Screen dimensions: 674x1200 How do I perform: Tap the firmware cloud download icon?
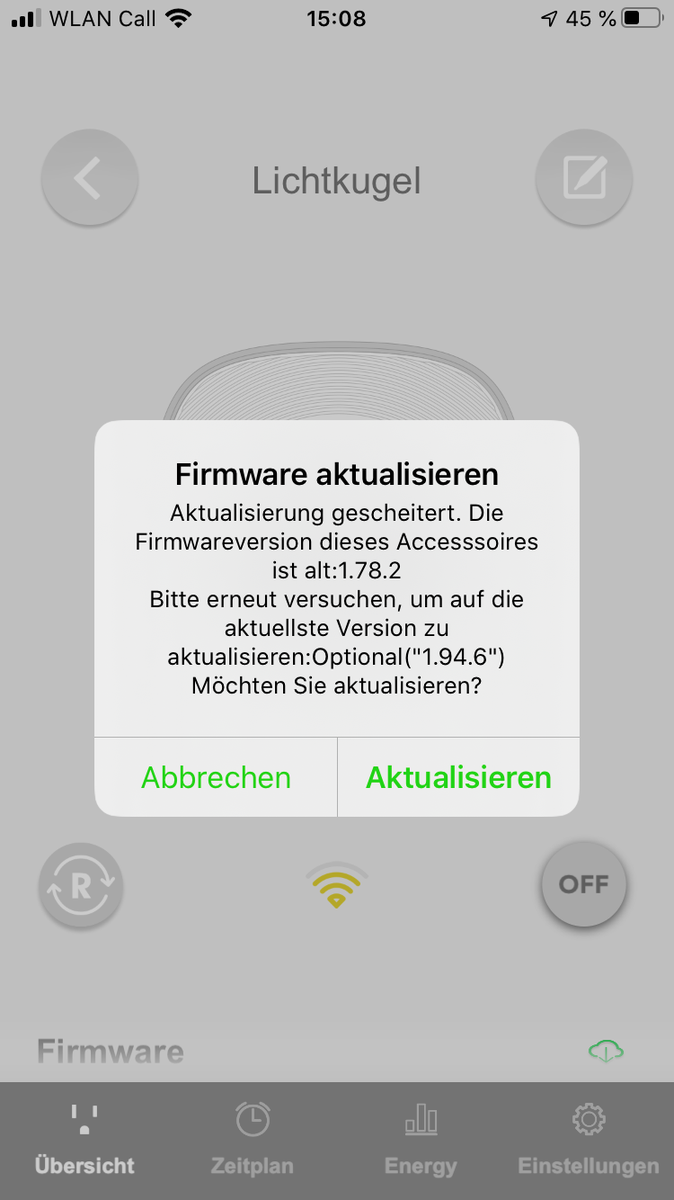point(606,1051)
